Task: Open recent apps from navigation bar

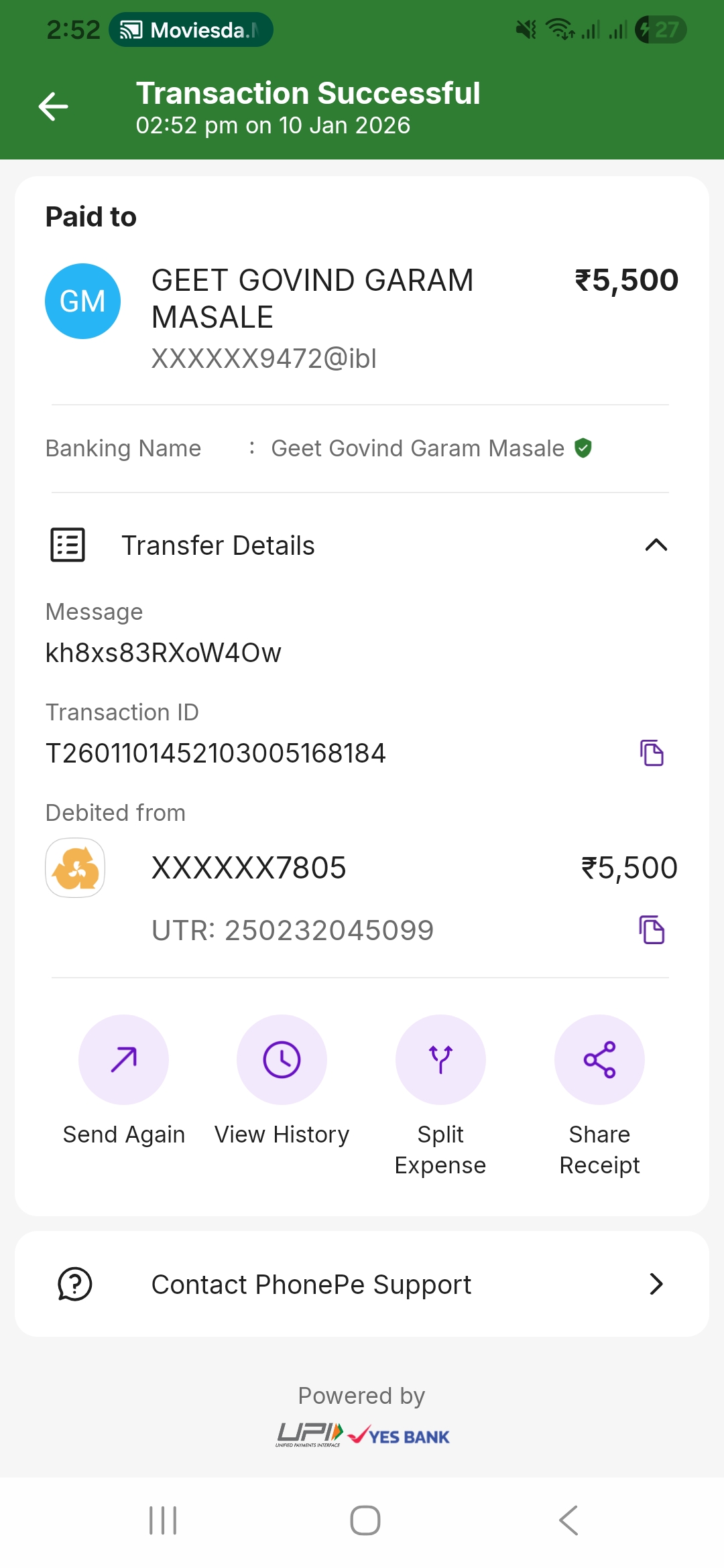Action: [163, 1520]
